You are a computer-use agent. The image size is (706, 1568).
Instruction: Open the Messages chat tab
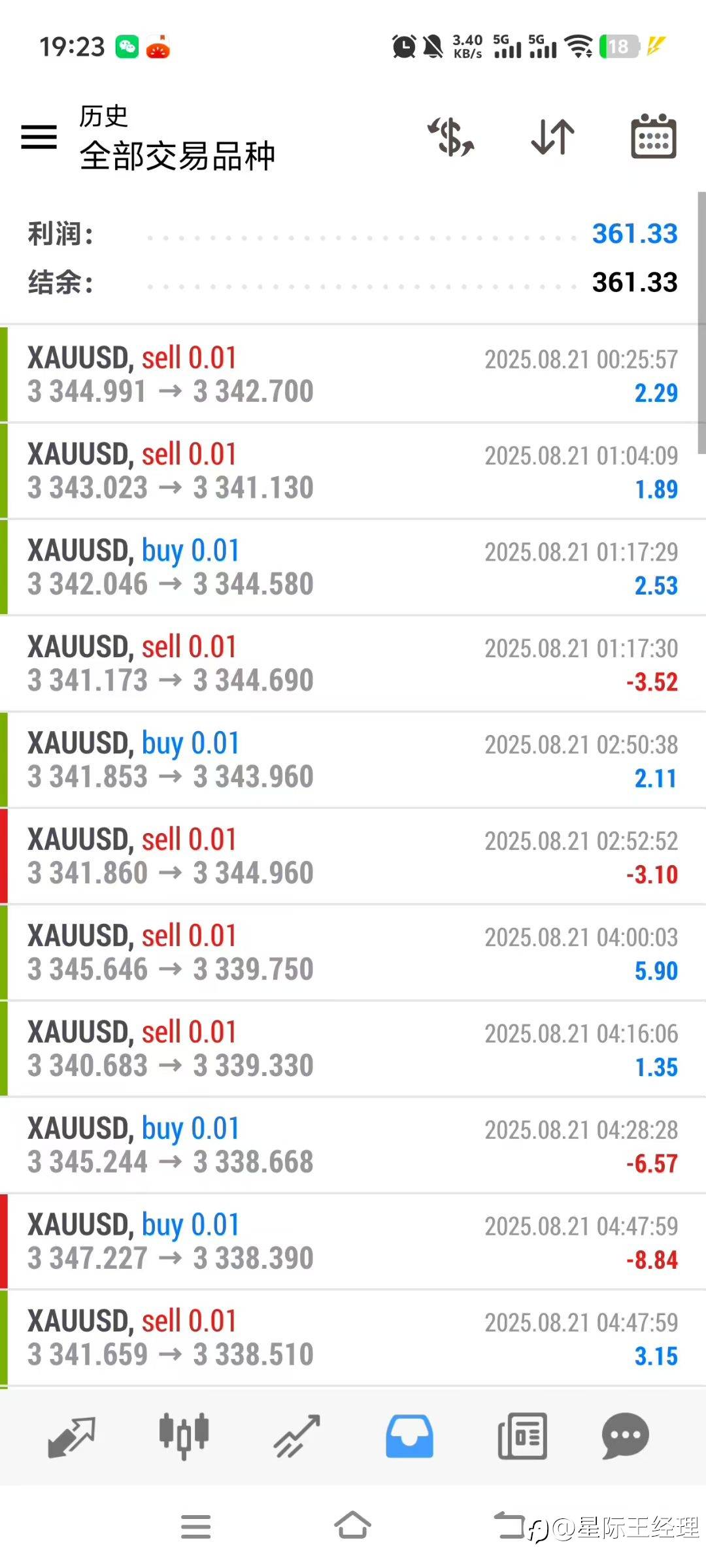625,1437
